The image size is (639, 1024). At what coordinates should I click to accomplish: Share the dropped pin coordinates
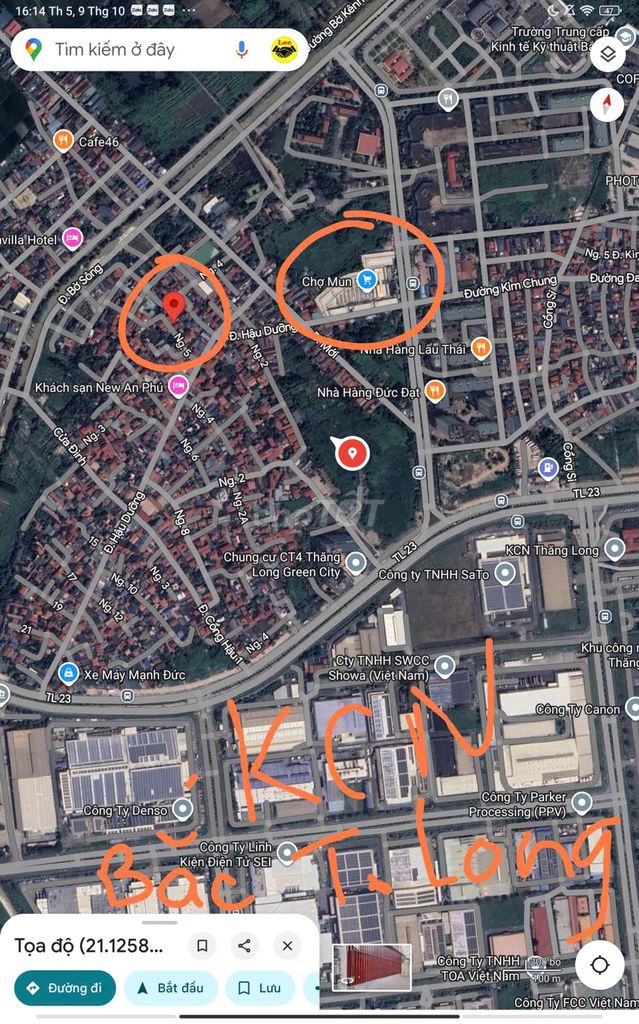244,945
